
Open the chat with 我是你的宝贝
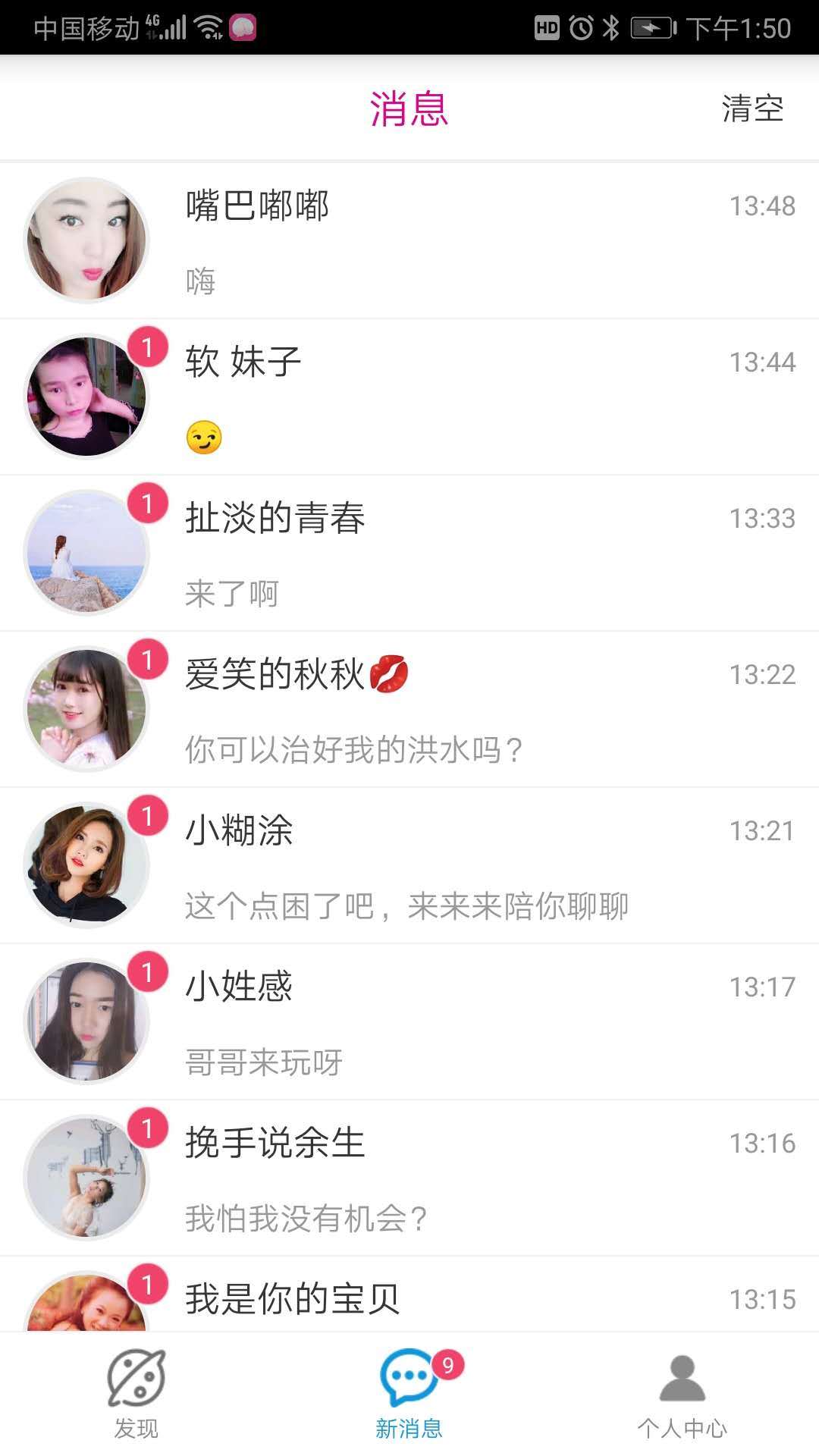click(409, 1294)
